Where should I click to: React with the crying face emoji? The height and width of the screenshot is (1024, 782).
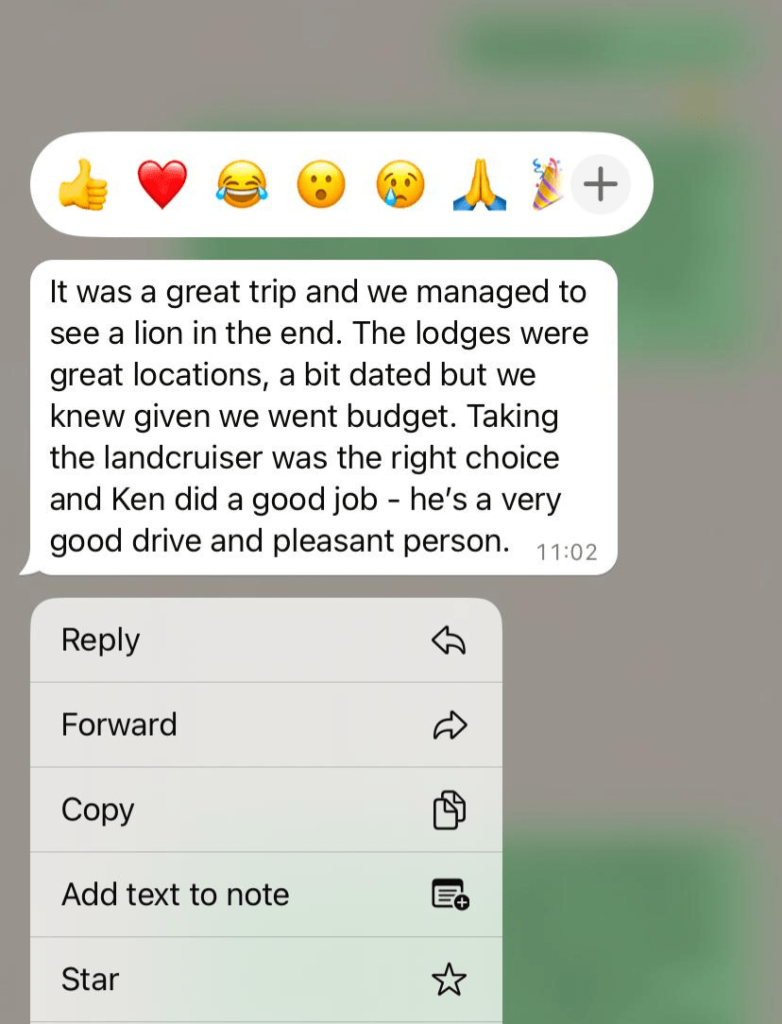tap(400, 186)
